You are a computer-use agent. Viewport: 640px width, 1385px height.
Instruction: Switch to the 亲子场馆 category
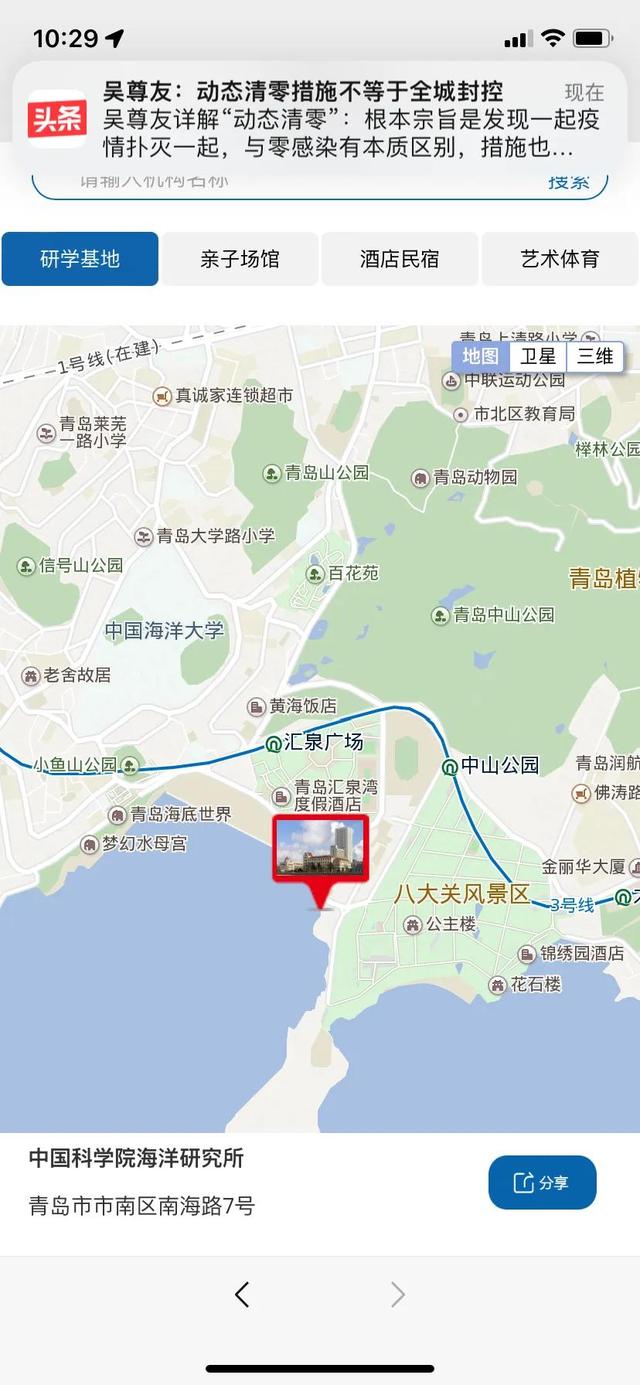coord(240,259)
